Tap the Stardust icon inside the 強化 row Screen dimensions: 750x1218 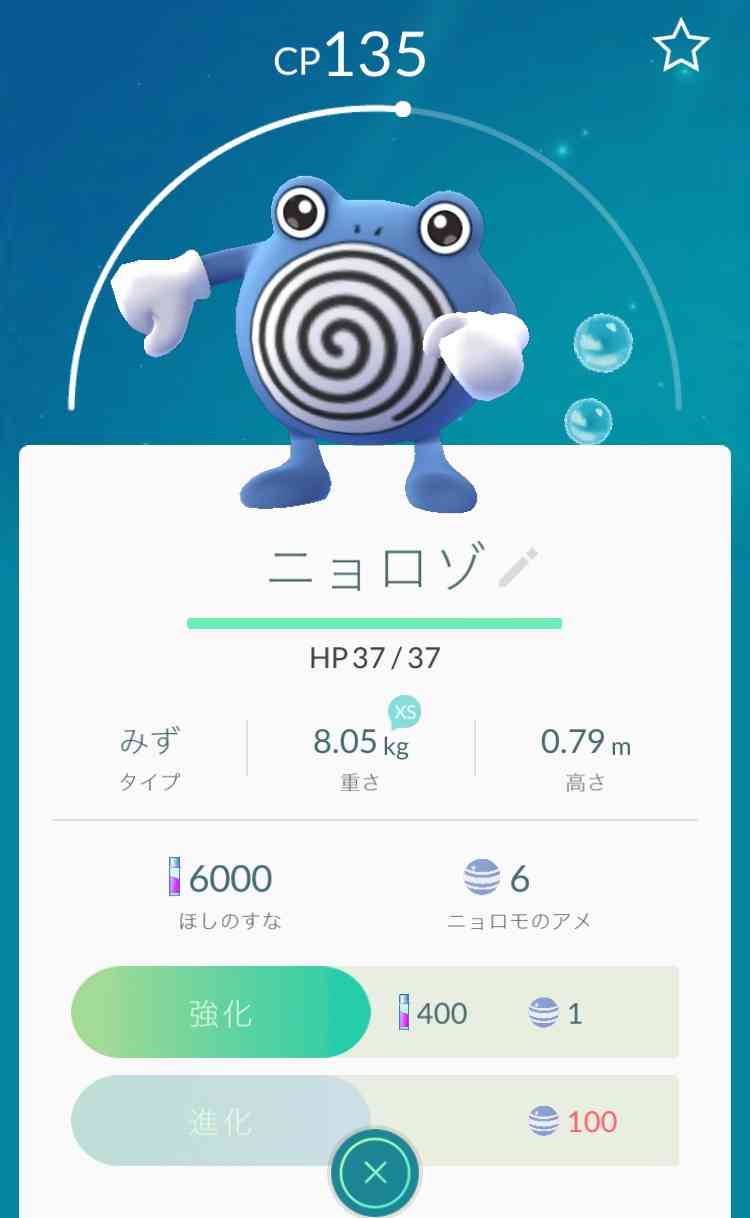pyautogui.click(x=403, y=1013)
